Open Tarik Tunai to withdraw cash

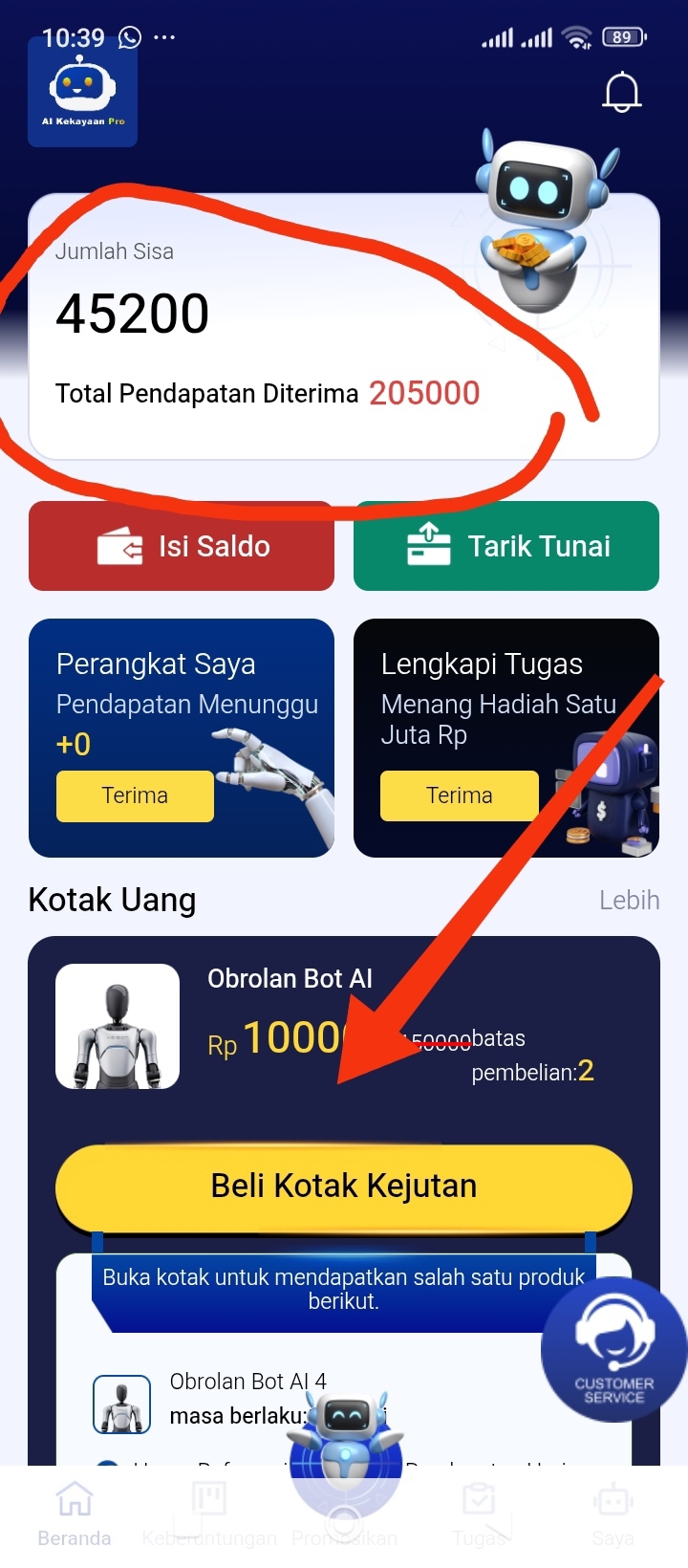pyautogui.click(x=506, y=546)
